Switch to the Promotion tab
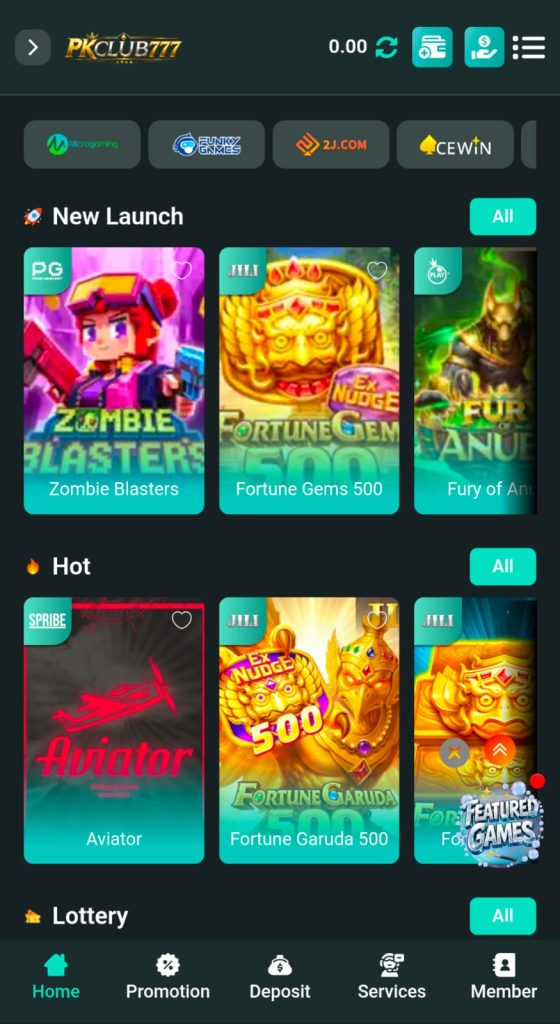Screen dimensions: 560x1024 [x=168, y=977]
